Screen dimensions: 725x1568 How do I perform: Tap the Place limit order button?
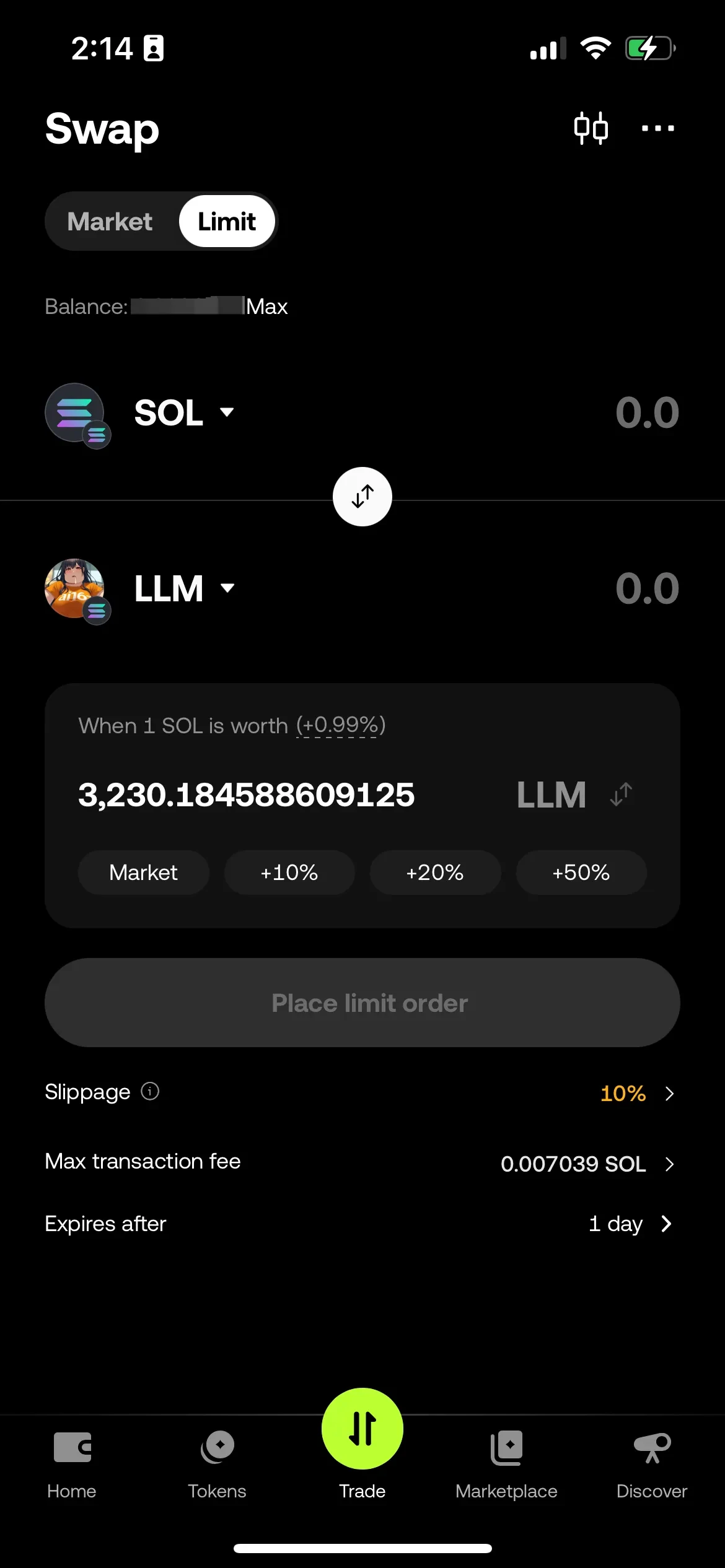[x=362, y=1003]
